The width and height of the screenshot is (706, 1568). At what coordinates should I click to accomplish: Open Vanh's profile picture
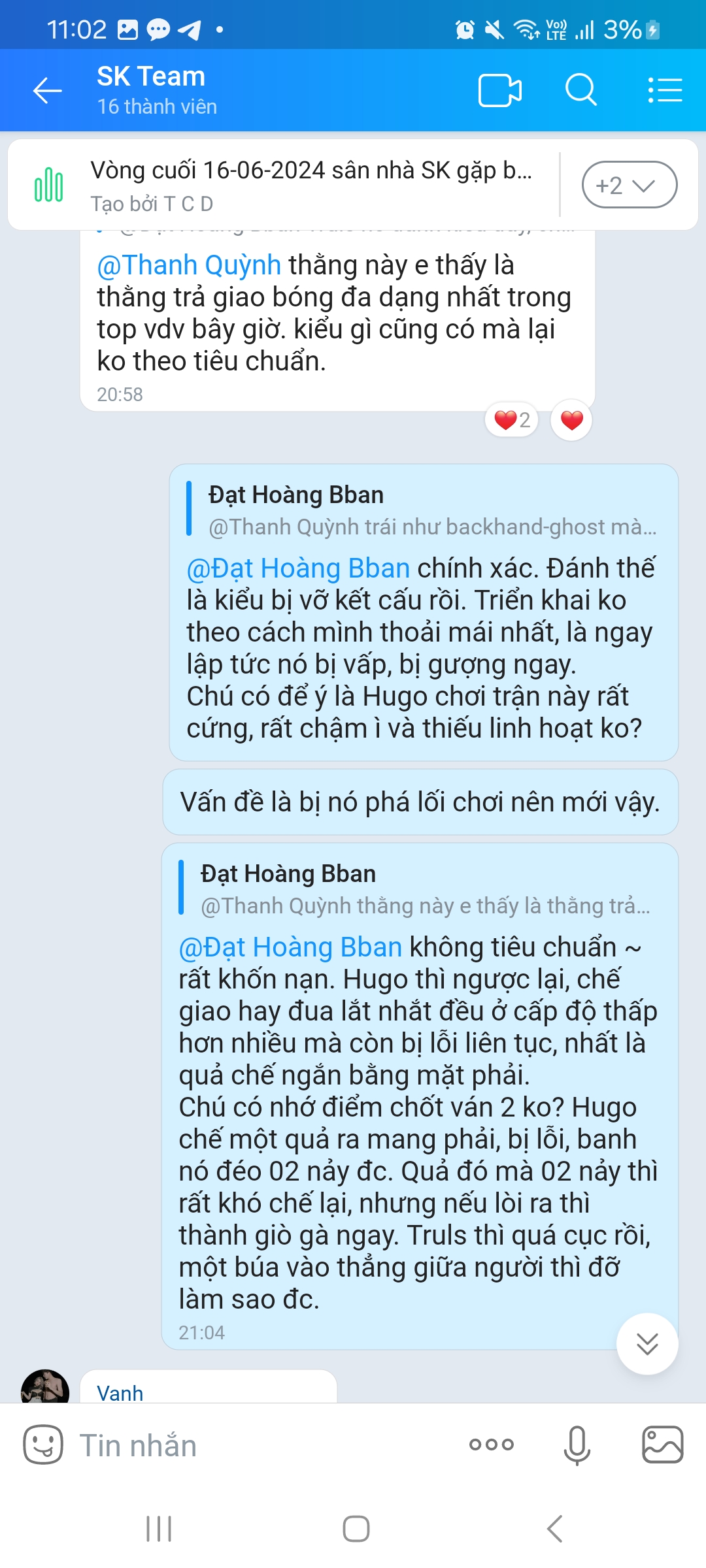point(45,1386)
